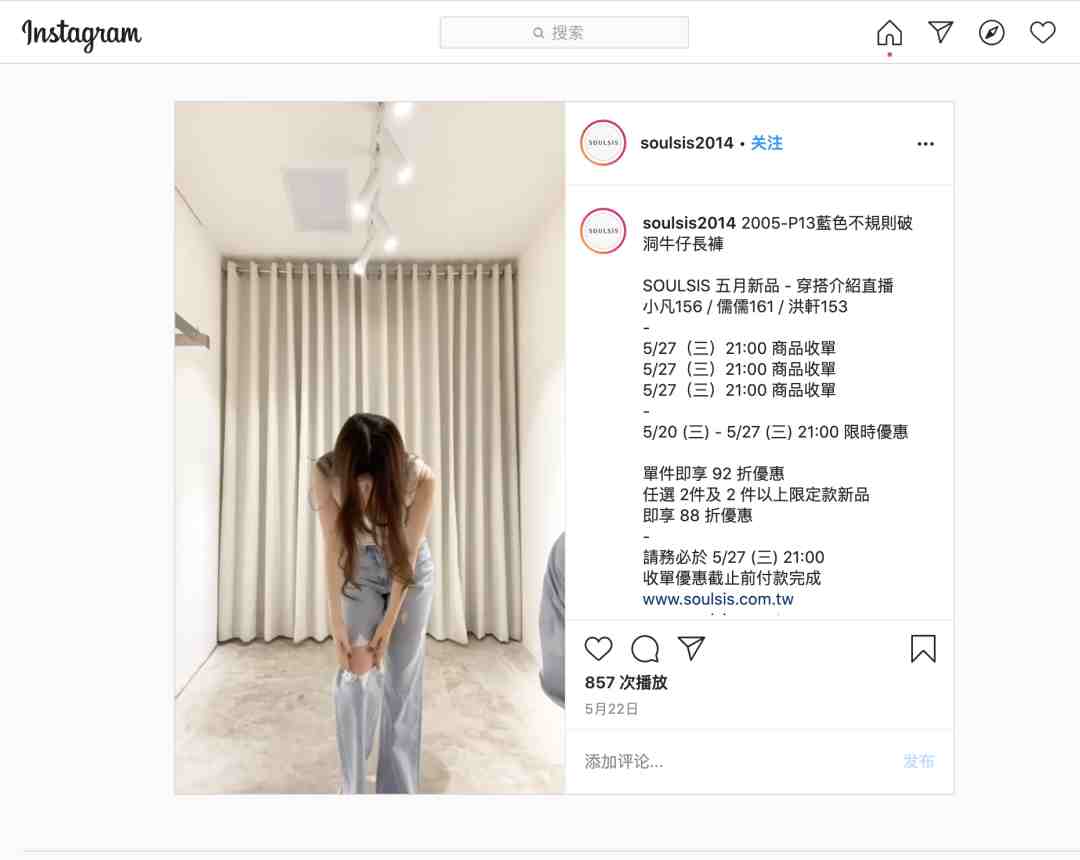1080x860 pixels.
Task: Open direct messages paper plane icon
Action: 940,33
